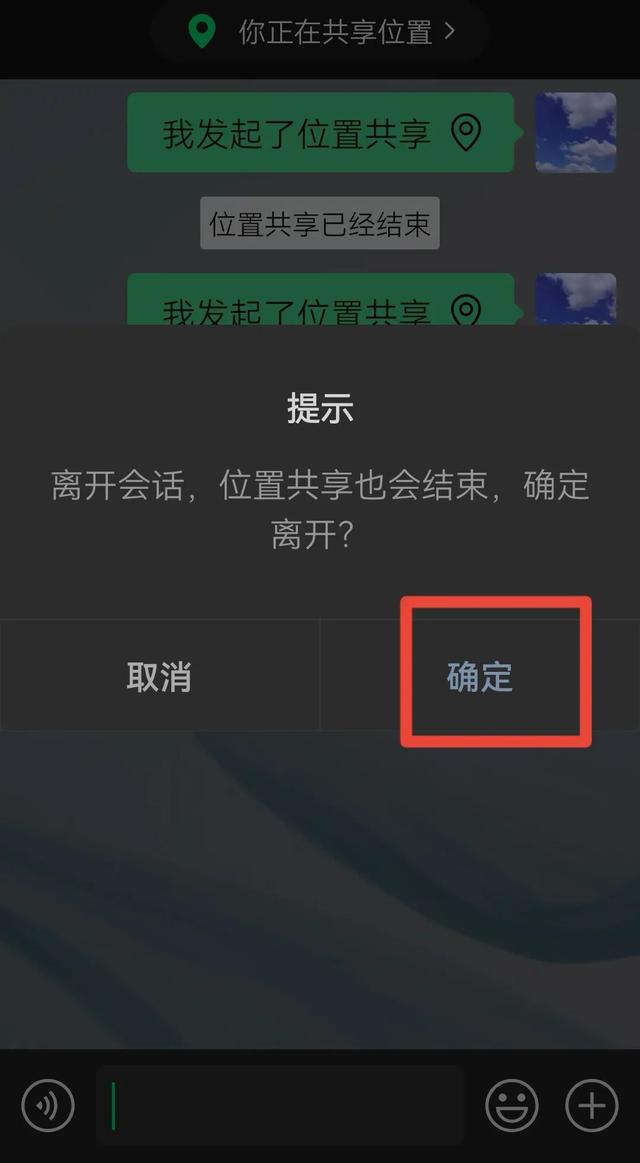Open the emoji picker
Viewport: 640px width, 1163px height.
click(x=512, y=1105)
